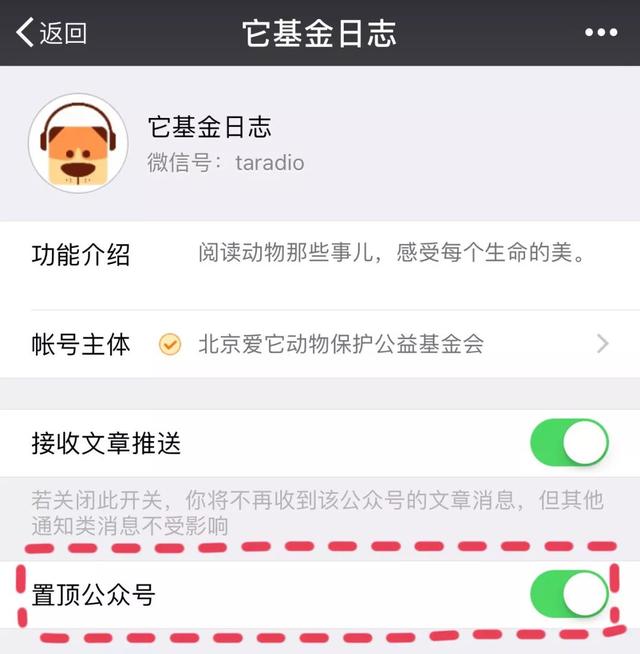This screenshot has width=640, height=654.
Task: Go back with the 返回 button
Action: [52, 32]
